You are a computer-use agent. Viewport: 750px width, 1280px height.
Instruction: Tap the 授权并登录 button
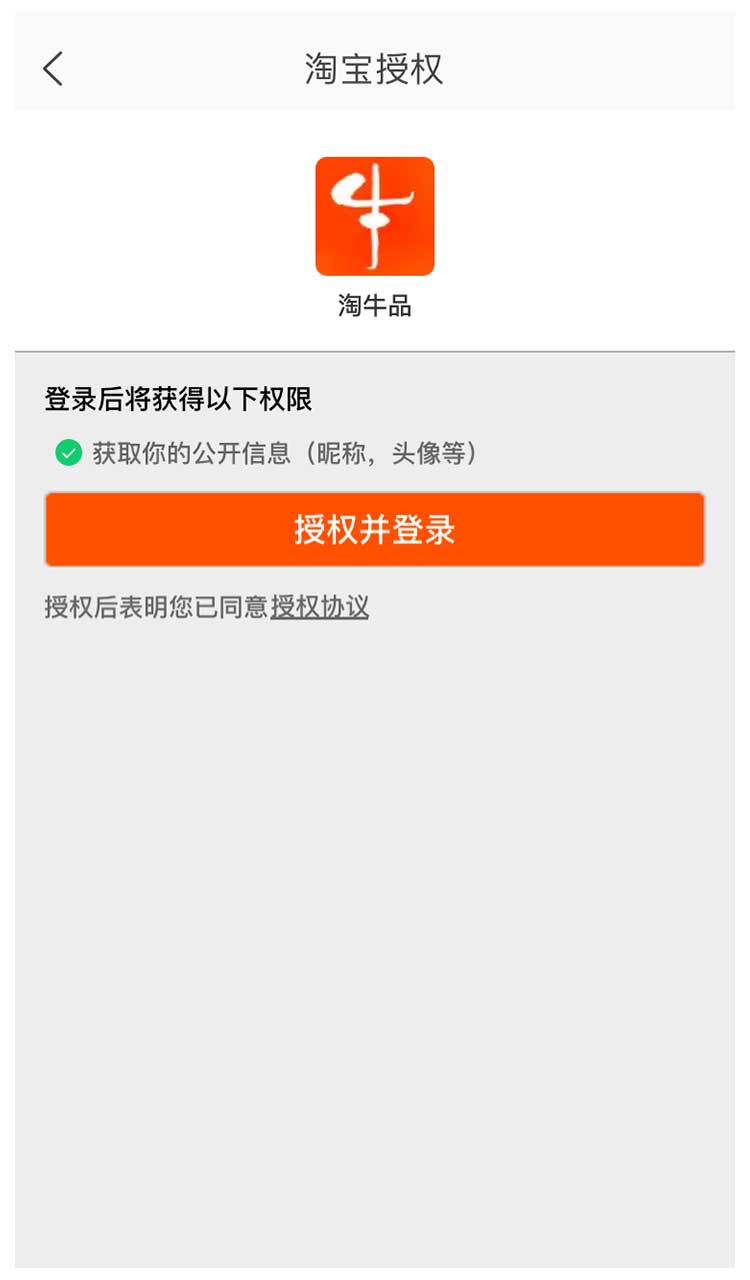tap(375, 529)
